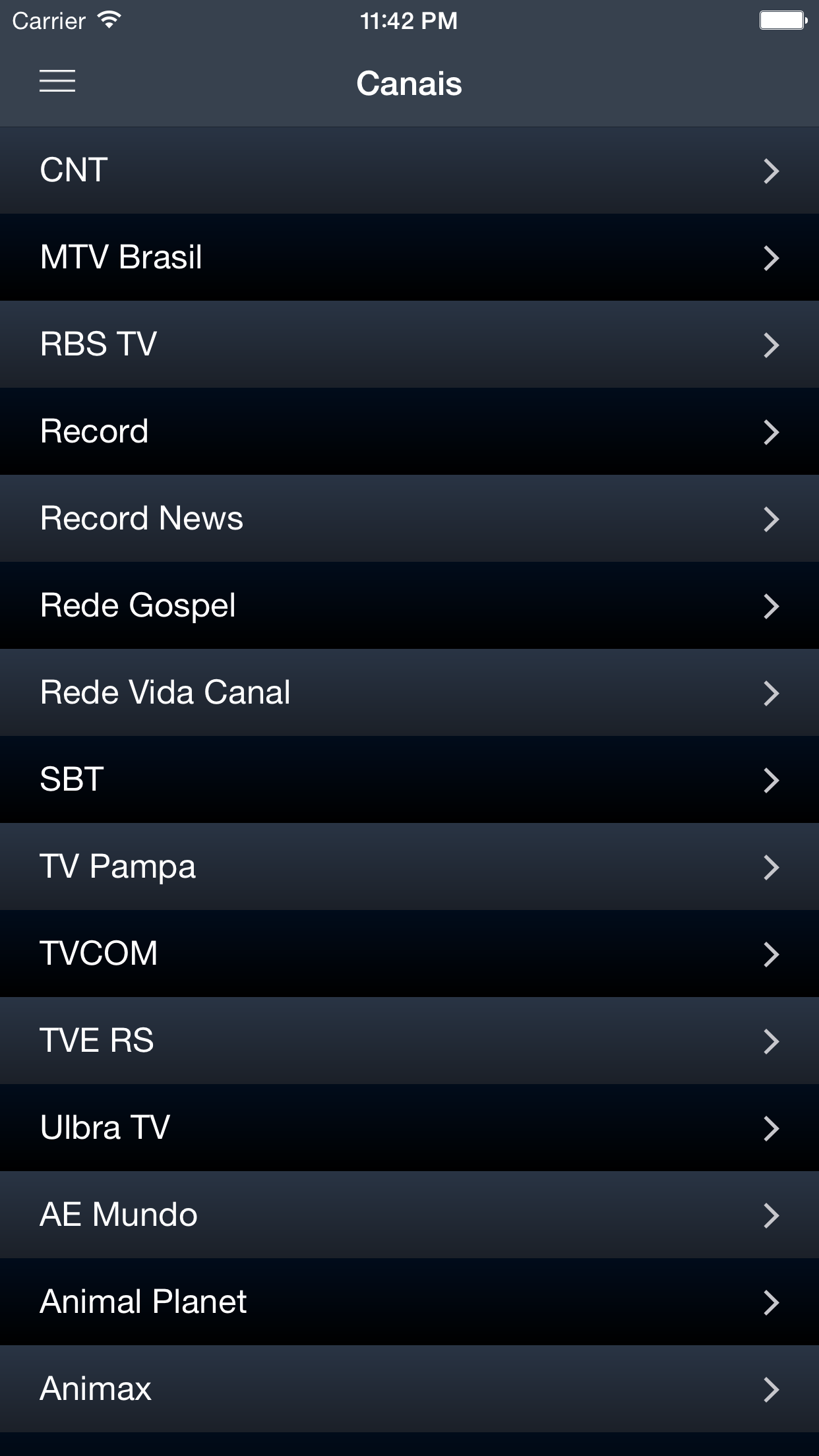Open the TVE RS channel
Screen dimensions: 819x1456
point(409,1041)
